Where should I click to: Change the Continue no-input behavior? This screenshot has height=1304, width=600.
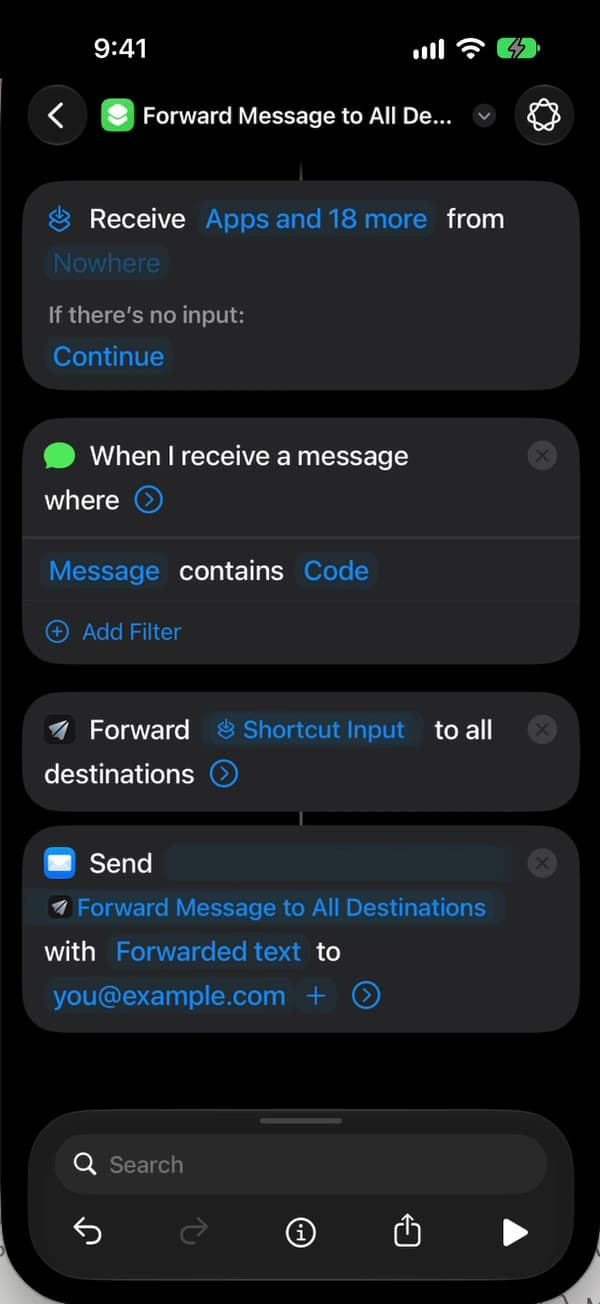tap(108, 356)
